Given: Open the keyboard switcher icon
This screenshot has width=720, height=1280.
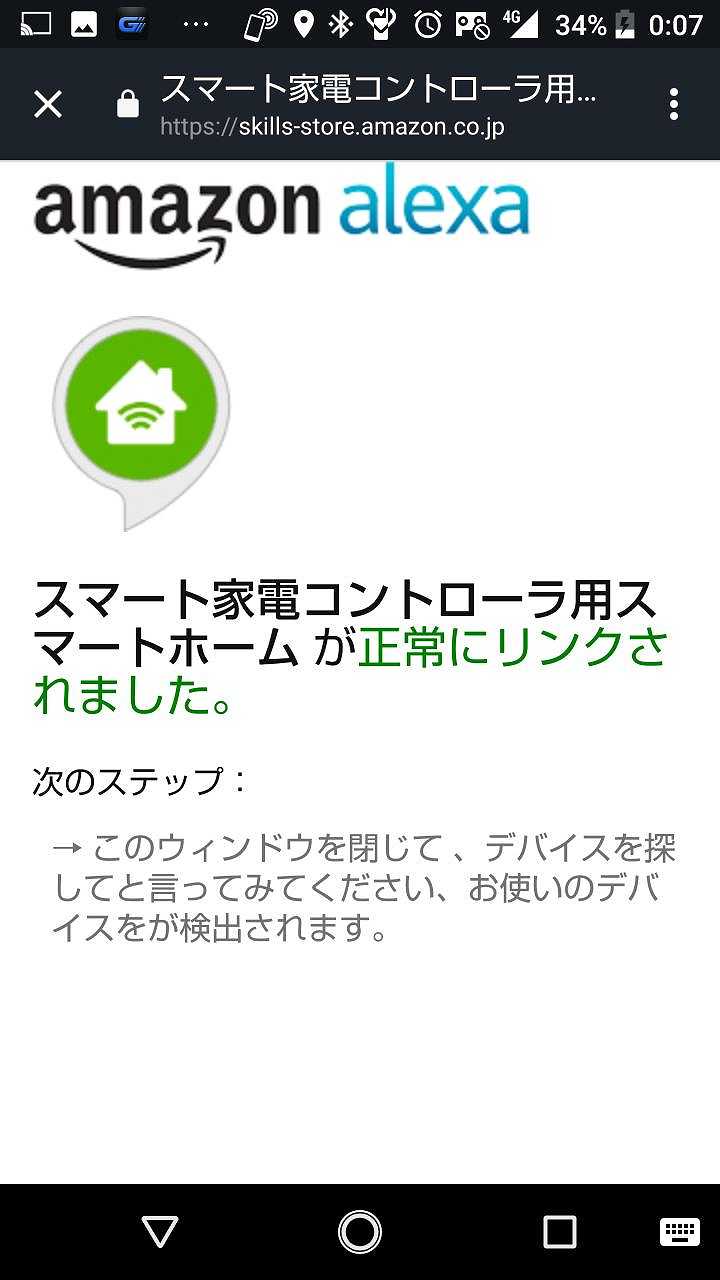Looking at the screenshot, I should click(680, 1232).
